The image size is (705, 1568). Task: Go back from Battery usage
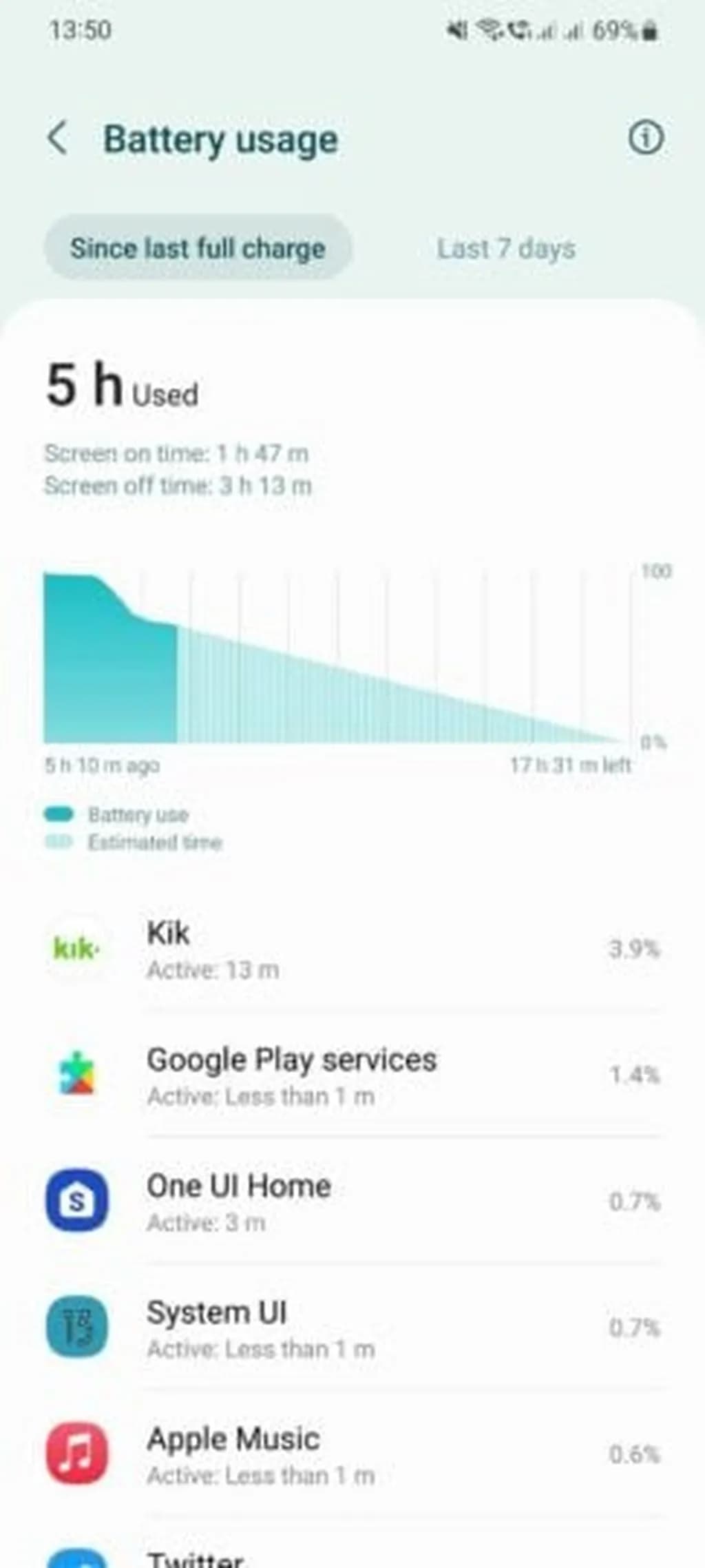[x=58, y=138]
